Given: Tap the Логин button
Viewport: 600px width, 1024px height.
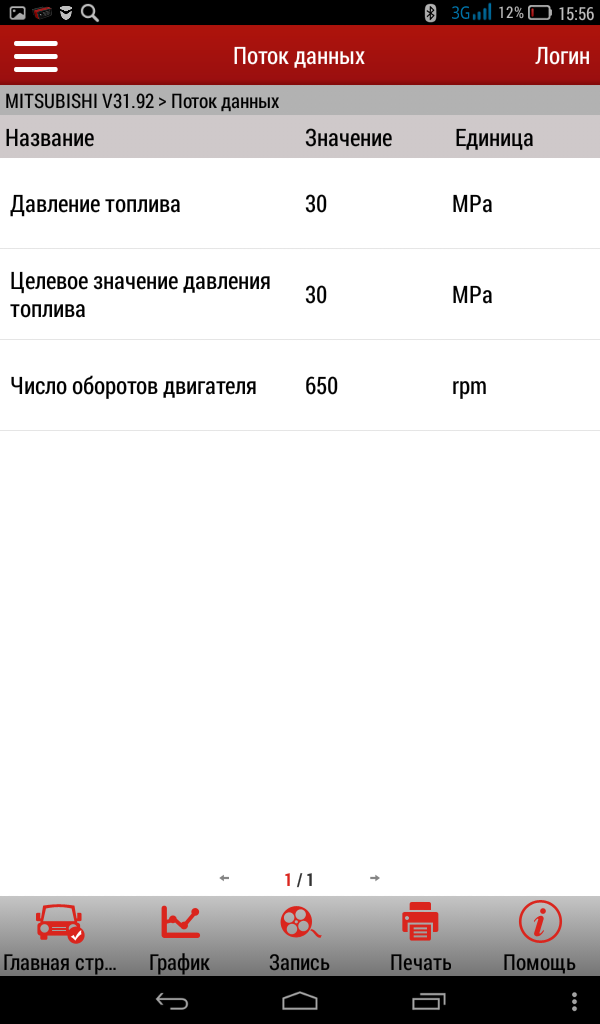Looking at the screenshot, I should click(562, 56).
